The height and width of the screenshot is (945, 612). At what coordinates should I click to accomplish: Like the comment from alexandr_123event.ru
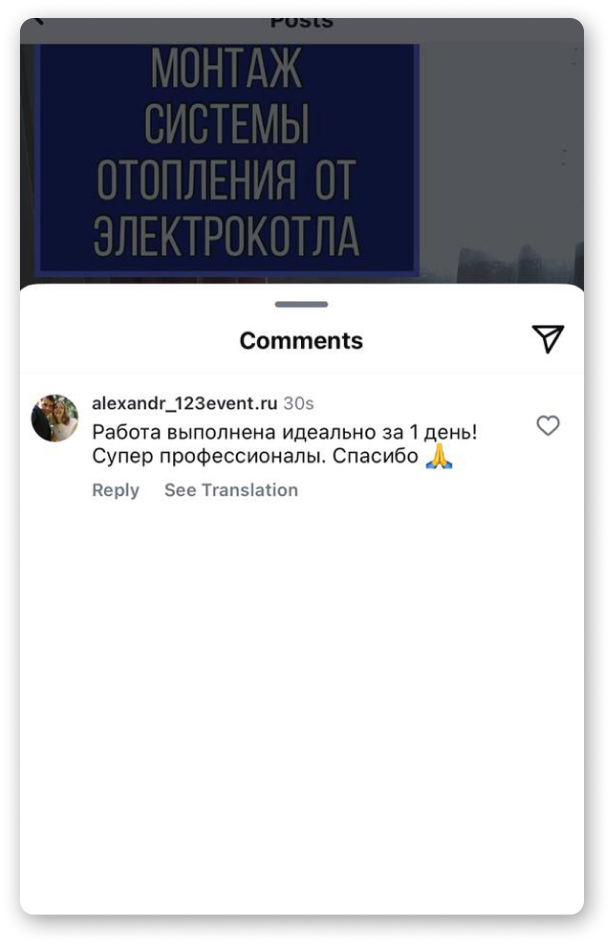point(548,426)
